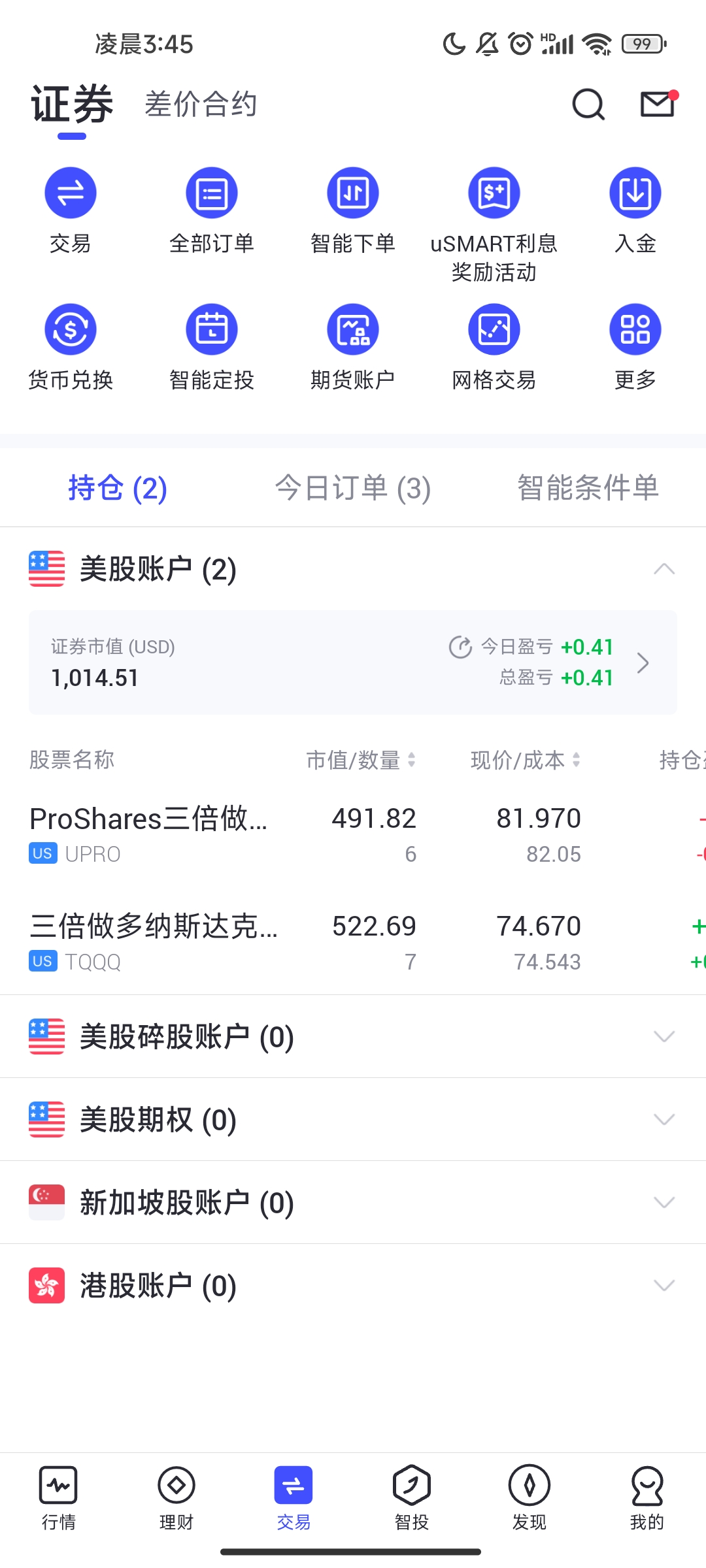Switch to the 今日订单 (3) tab
Viewport: 706px width, 1568px height.
coord(353,488)
